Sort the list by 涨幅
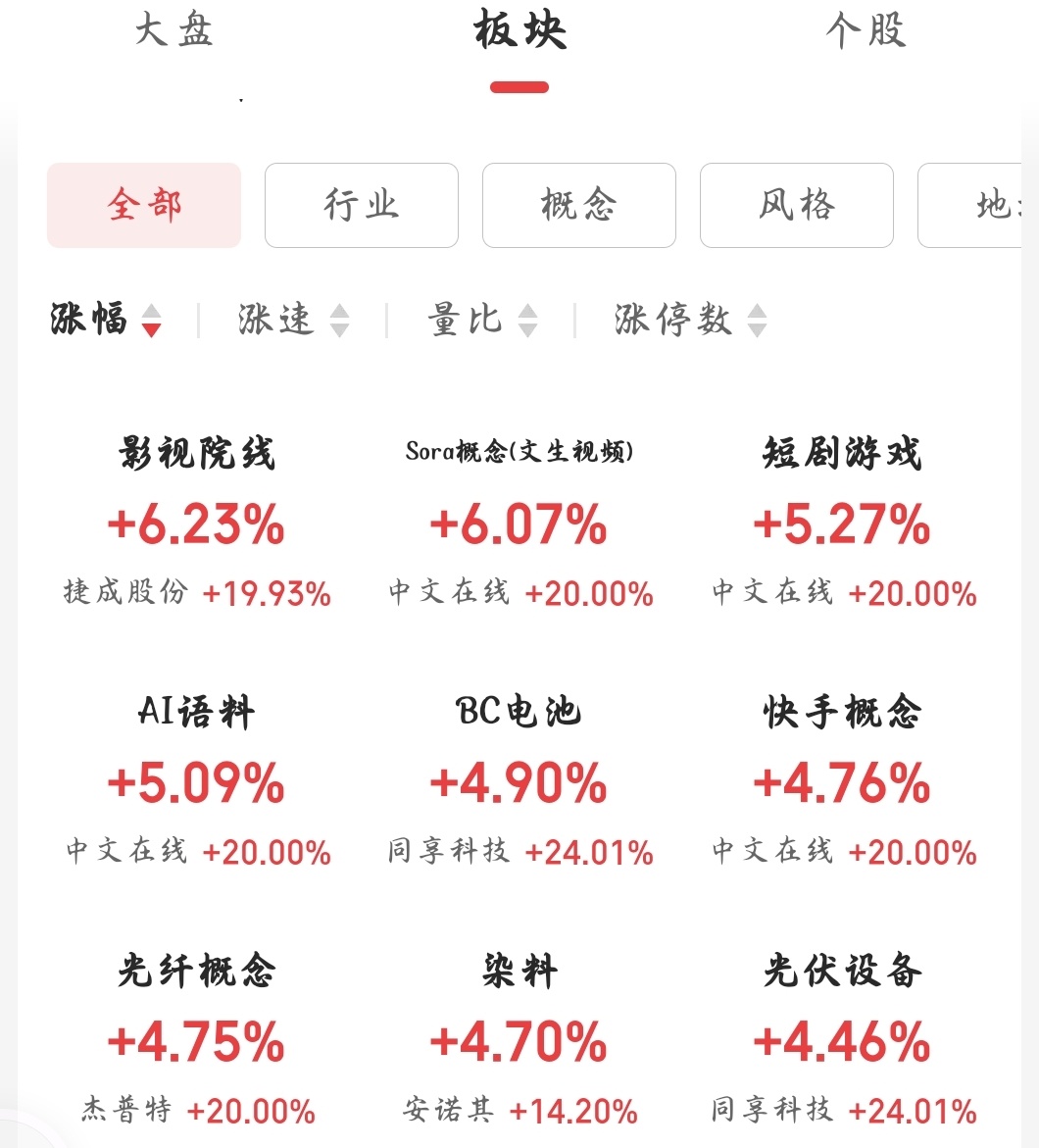This screenshot has height=1148, width=1039. pos(105,320)
